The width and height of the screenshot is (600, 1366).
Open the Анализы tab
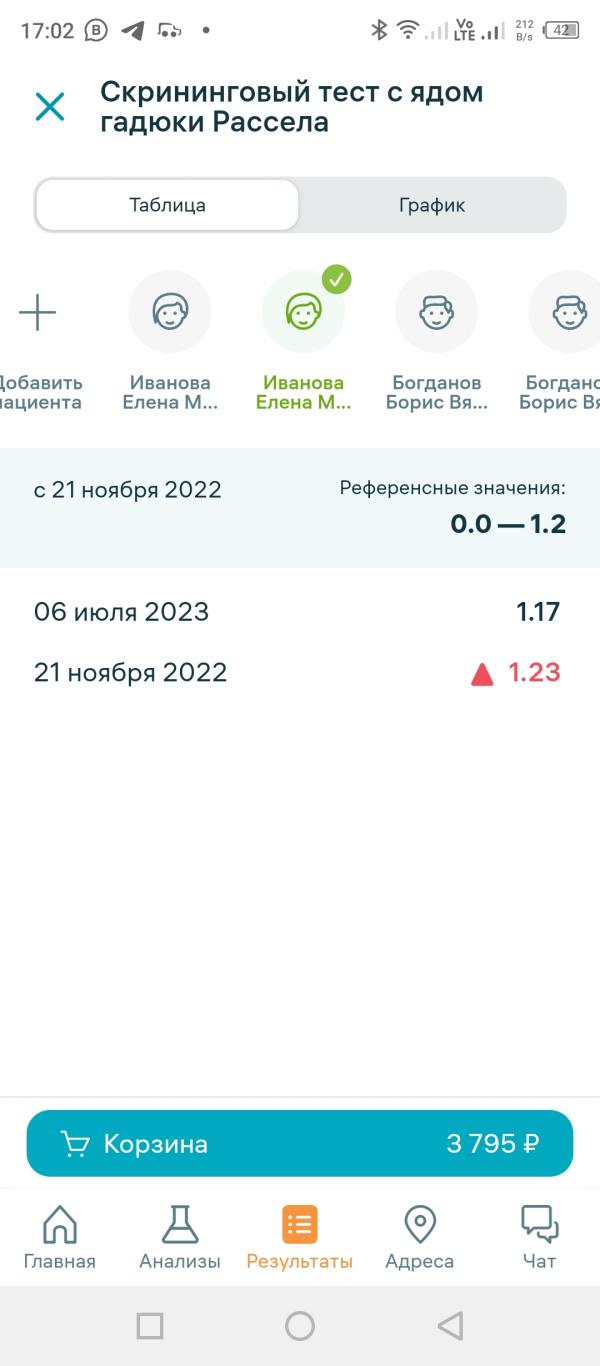(180, 1238)
